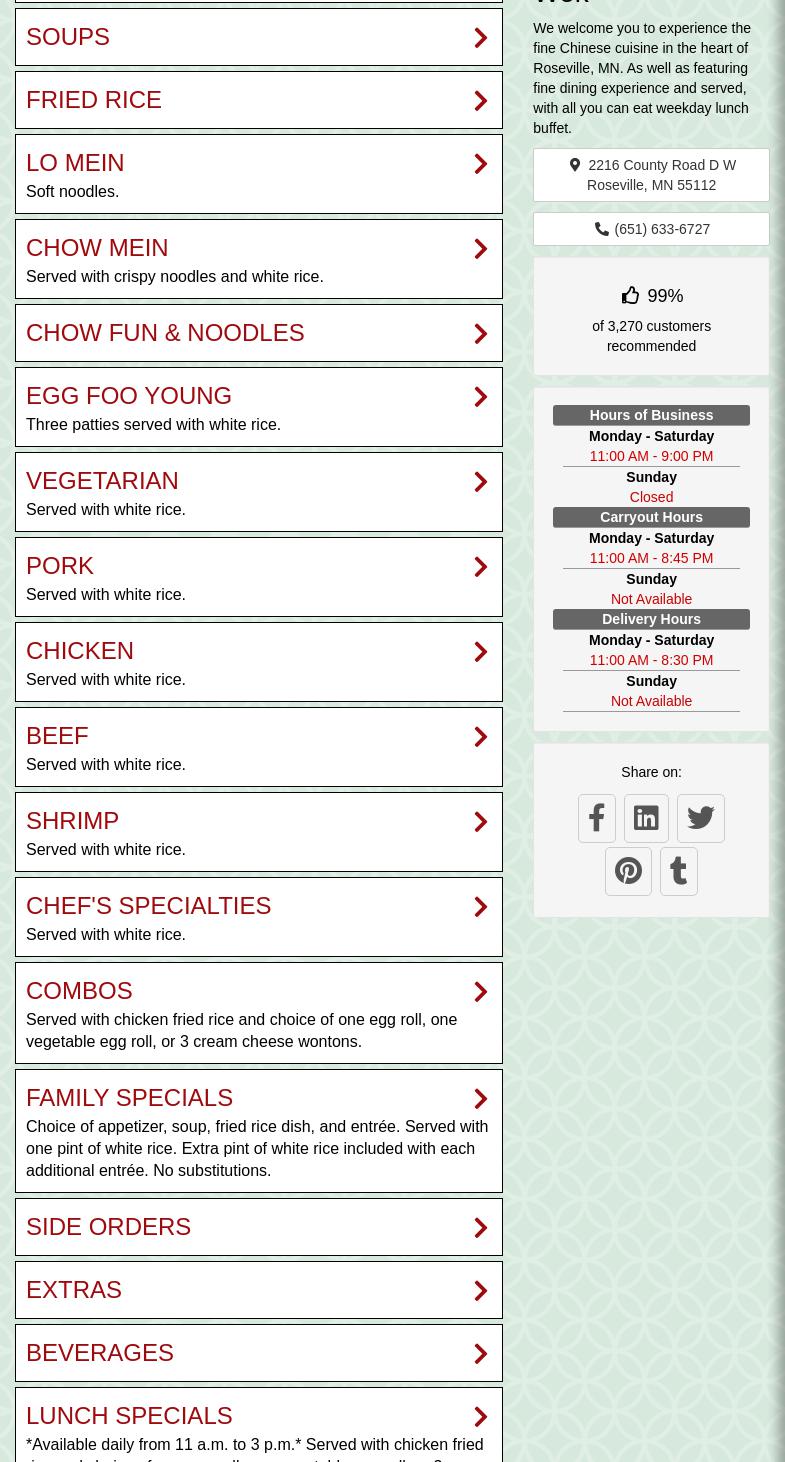The image size is (785, 1462).
Task: Show Chow Mein dishes
Action: [x=258, y=248]
